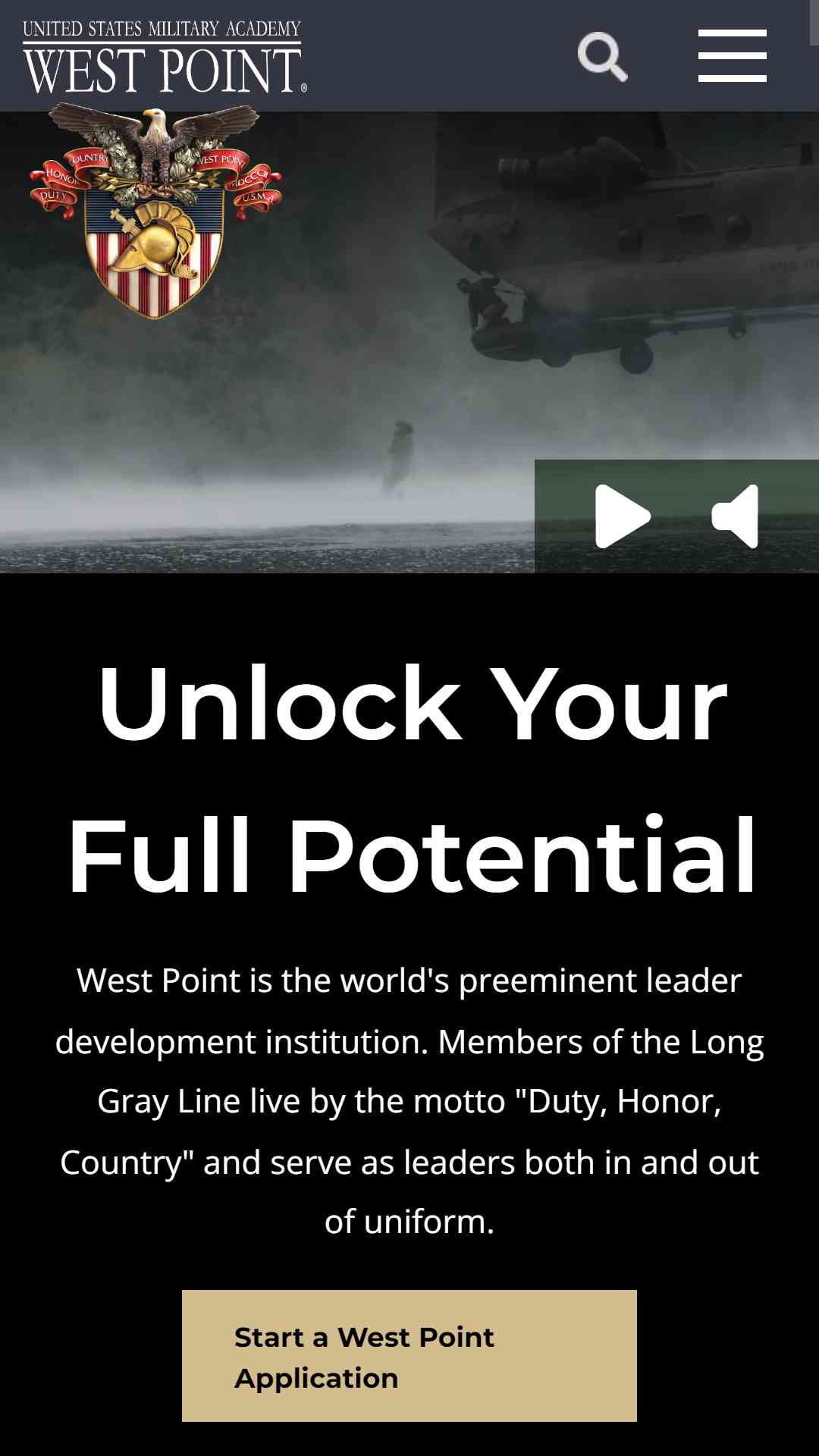819x1456 pixels.
Task: Open the search magnifier icon
Action: coord(603,56)
